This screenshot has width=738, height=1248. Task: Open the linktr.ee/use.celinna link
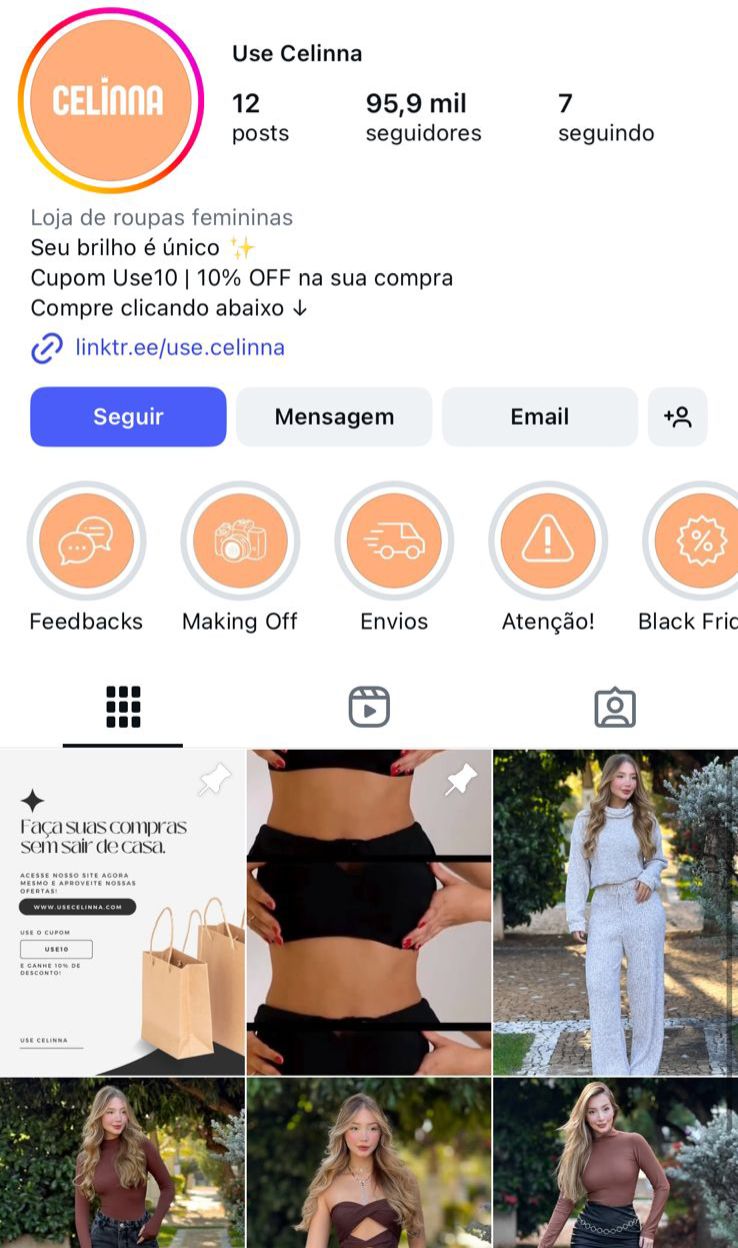pyautogui.click(x=180, y=348)
